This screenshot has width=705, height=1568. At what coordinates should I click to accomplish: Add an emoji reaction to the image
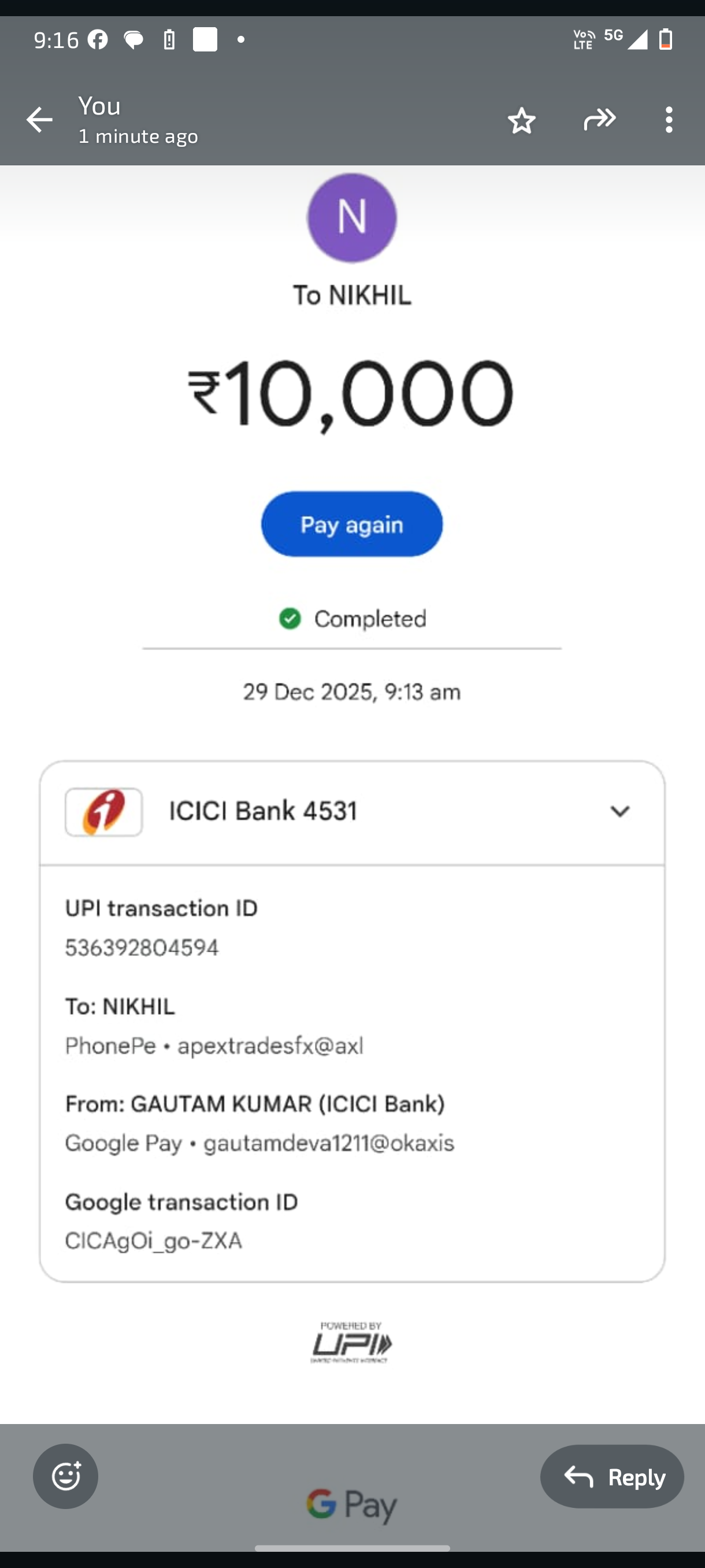[66, 1475]
